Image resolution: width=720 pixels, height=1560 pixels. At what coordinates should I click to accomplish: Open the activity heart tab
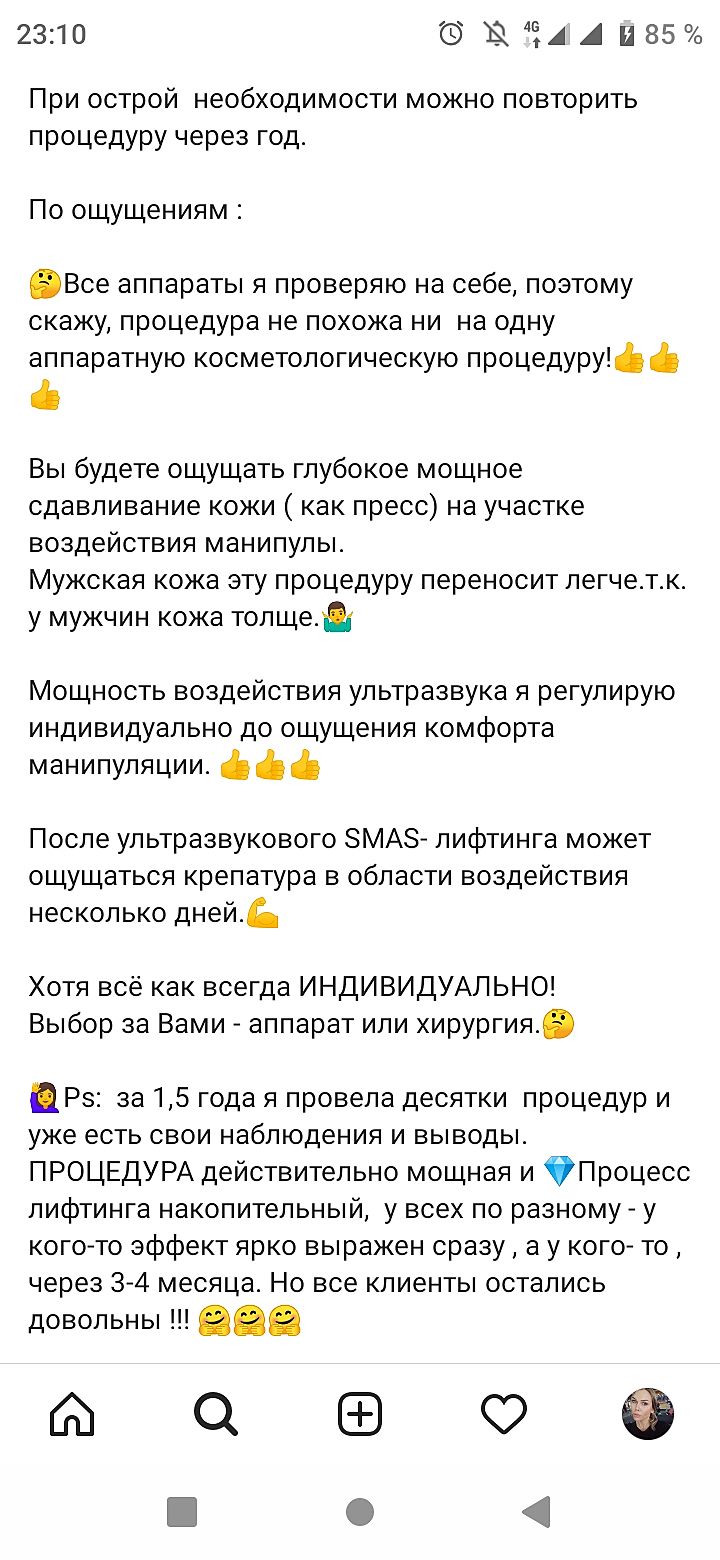pyautogui.click(x=504, y=1414)
